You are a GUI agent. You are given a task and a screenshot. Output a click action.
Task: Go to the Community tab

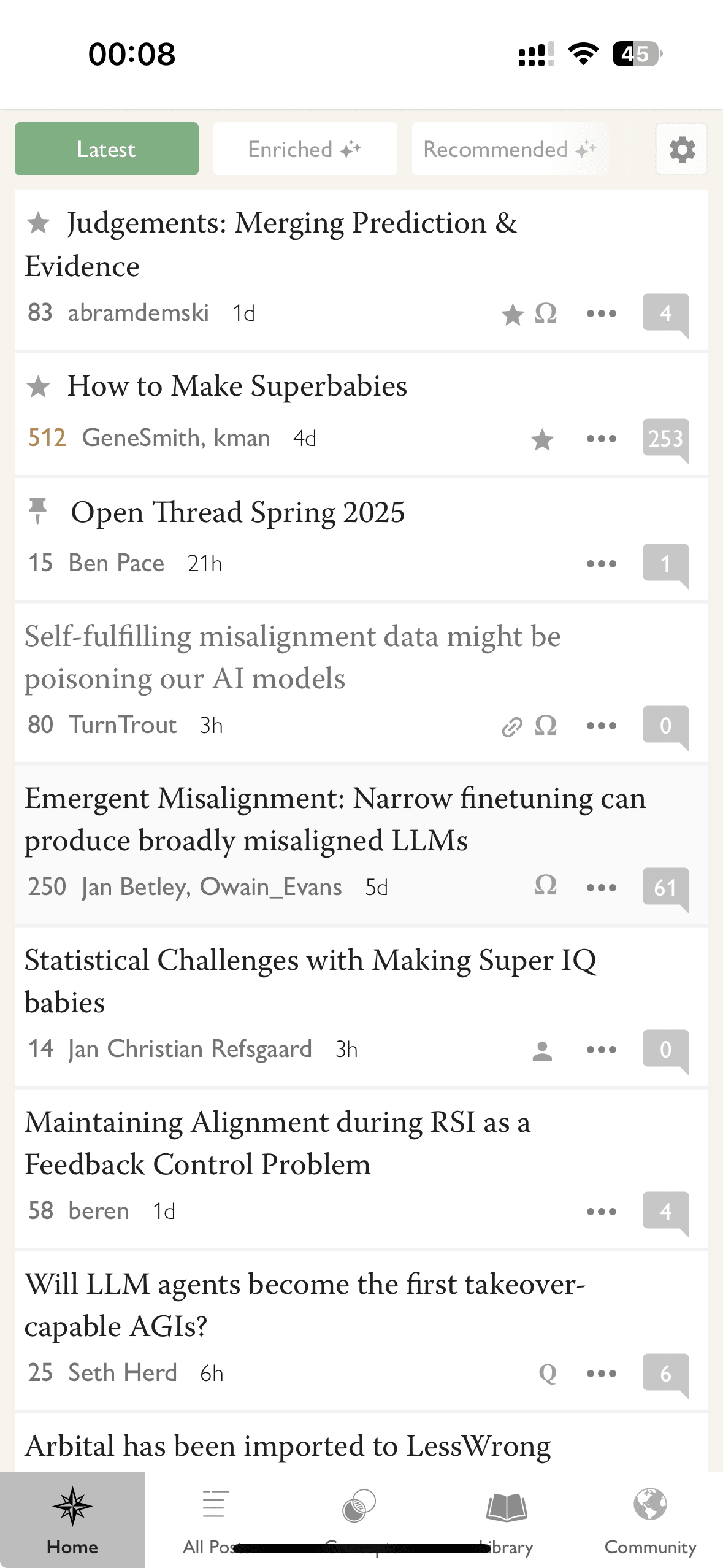(x=650, y=1520)
